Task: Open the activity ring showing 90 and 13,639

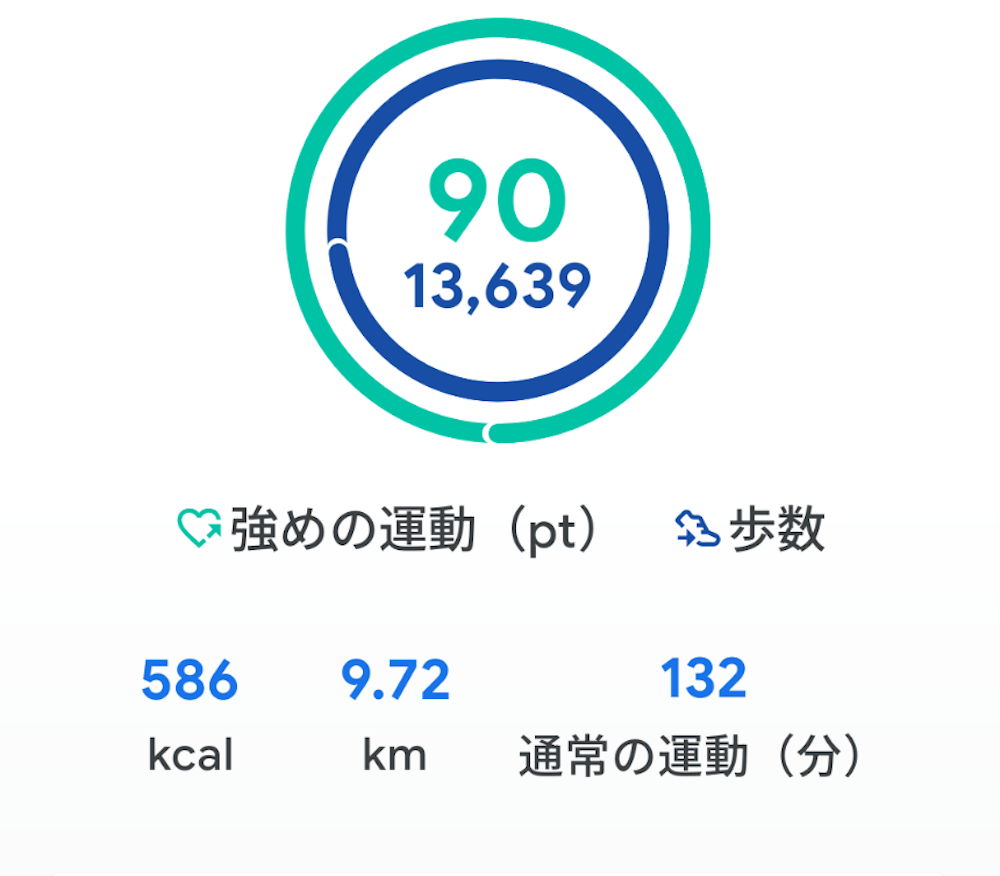Action: point(498,230)
